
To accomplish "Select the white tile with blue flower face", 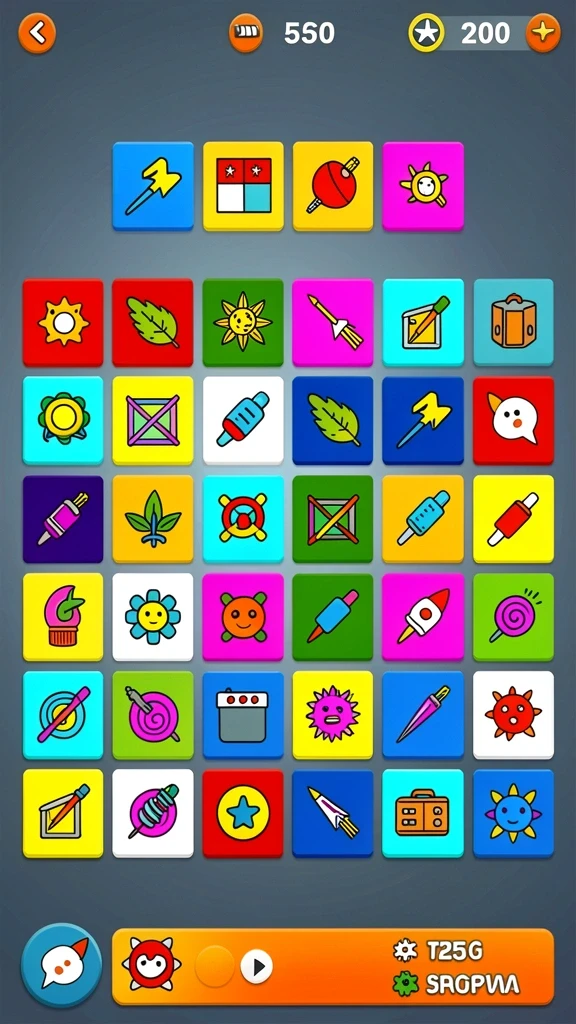I will (153, 617).
